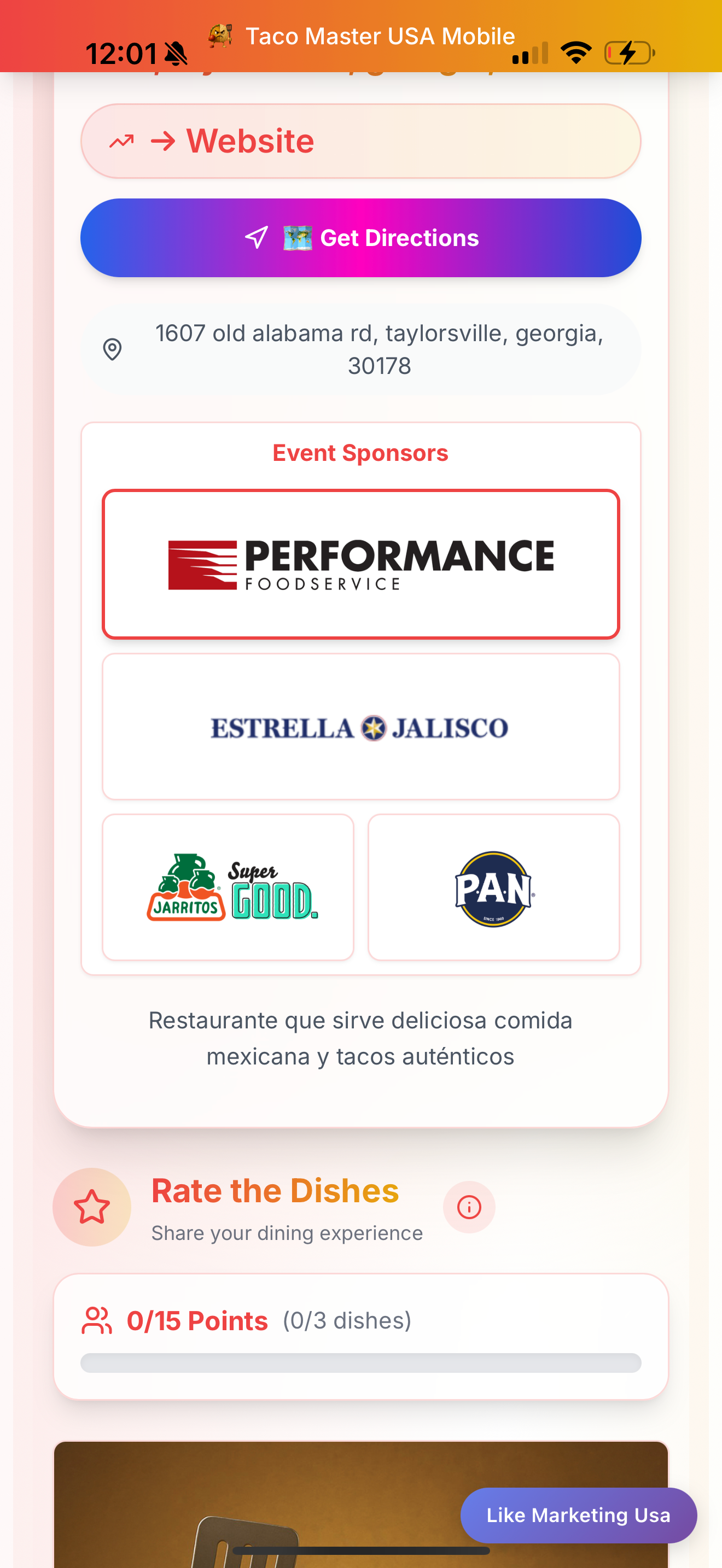Tap Get Directions button
This screenshot has width=722, height=1568.
pyautogui.click(x=360, y=237)
